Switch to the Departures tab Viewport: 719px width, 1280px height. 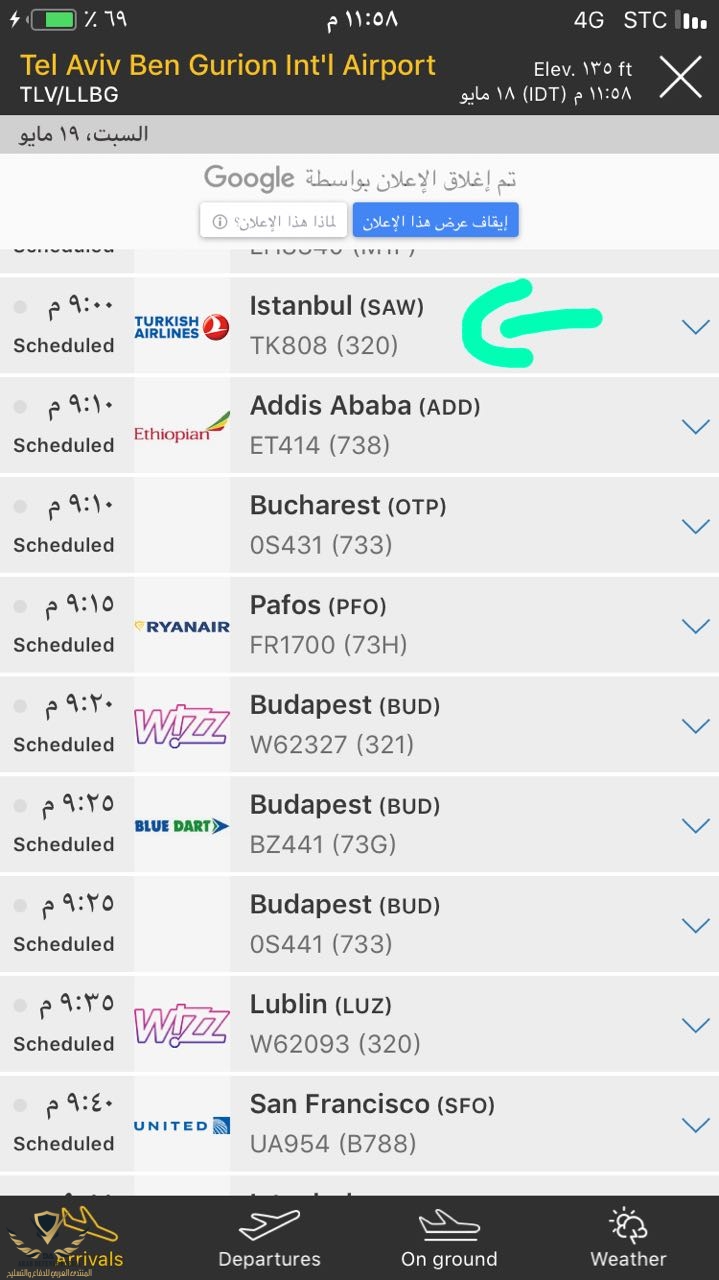tap(269, 1238)
